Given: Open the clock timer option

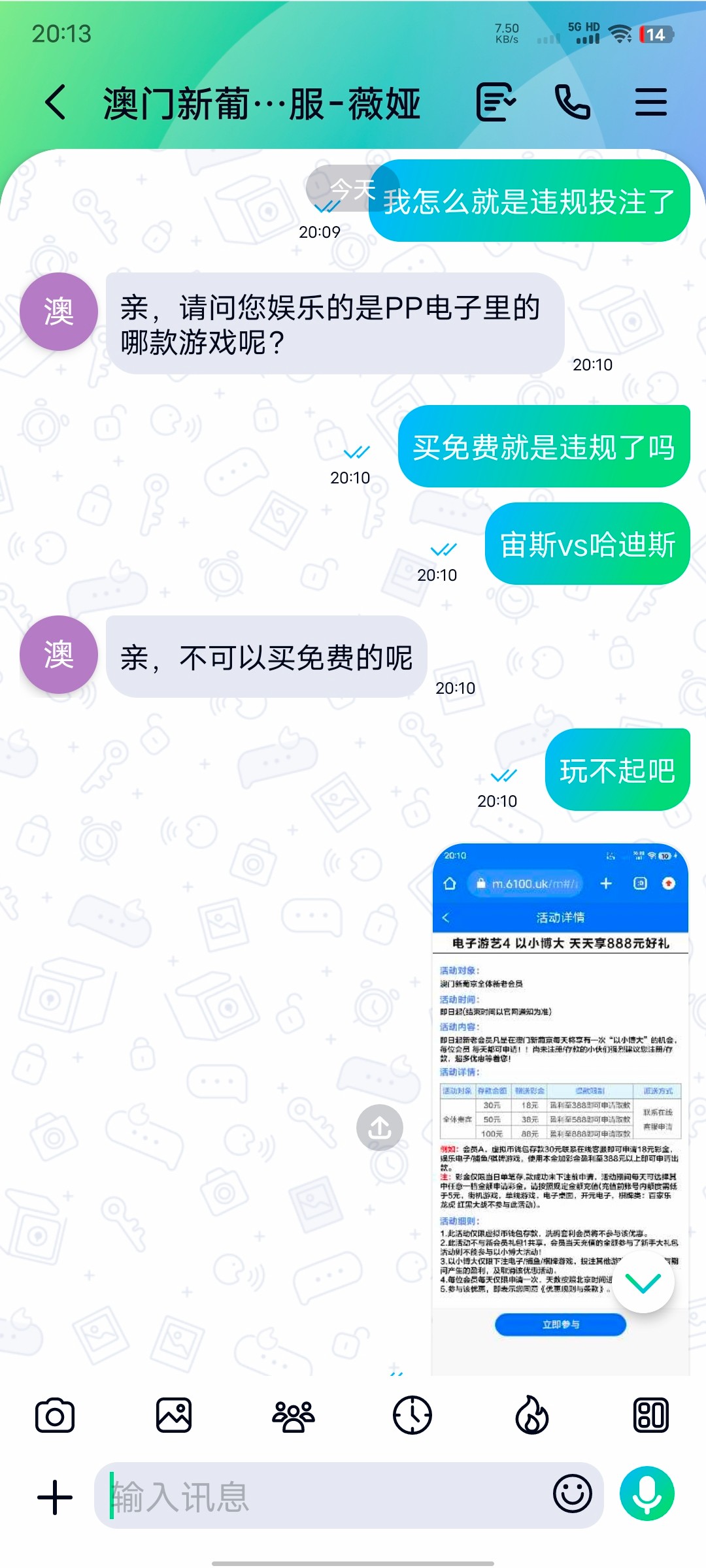Looking at the screenshot, I should [412, 1416].
